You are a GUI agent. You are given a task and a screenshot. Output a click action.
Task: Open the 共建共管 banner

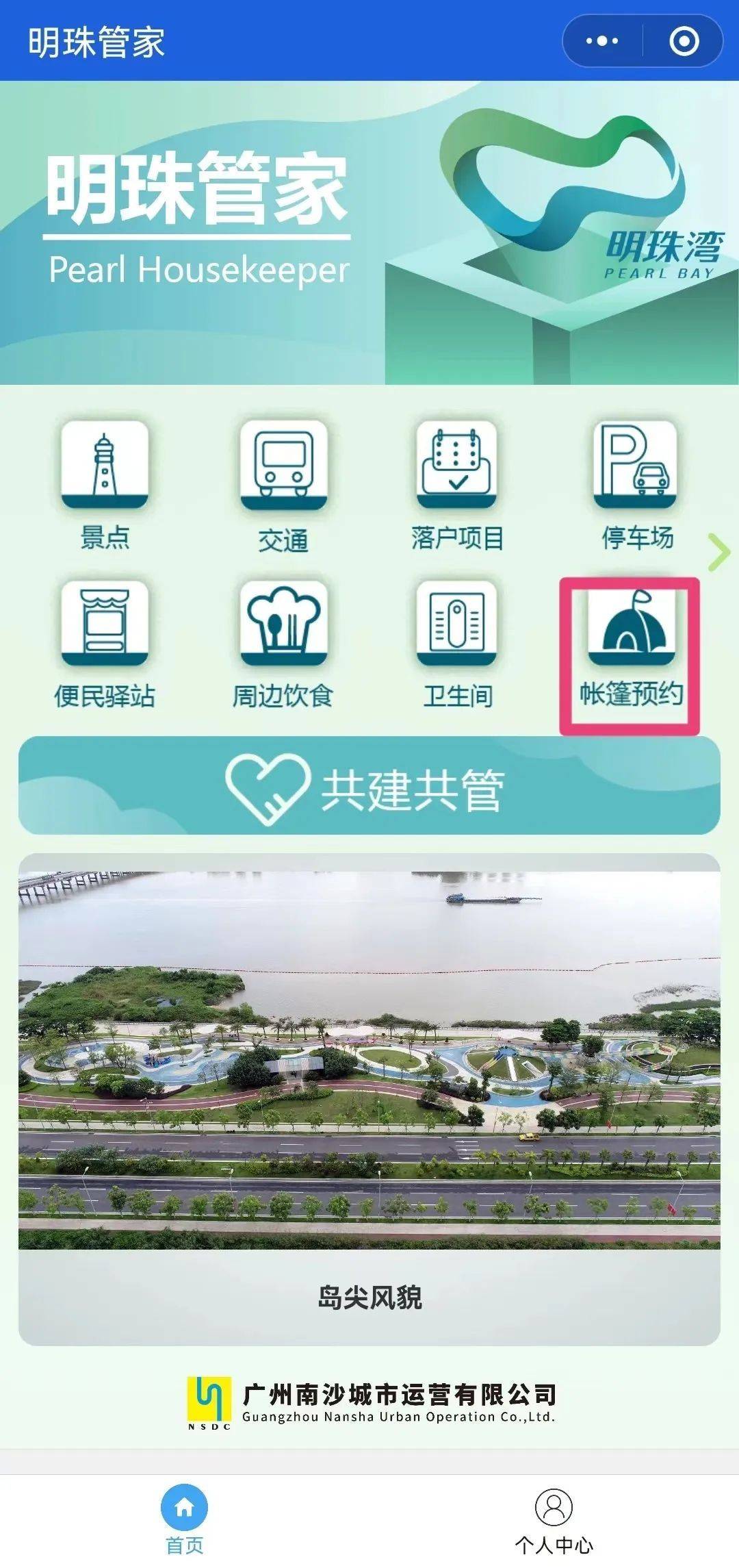[x=369, y=786]
